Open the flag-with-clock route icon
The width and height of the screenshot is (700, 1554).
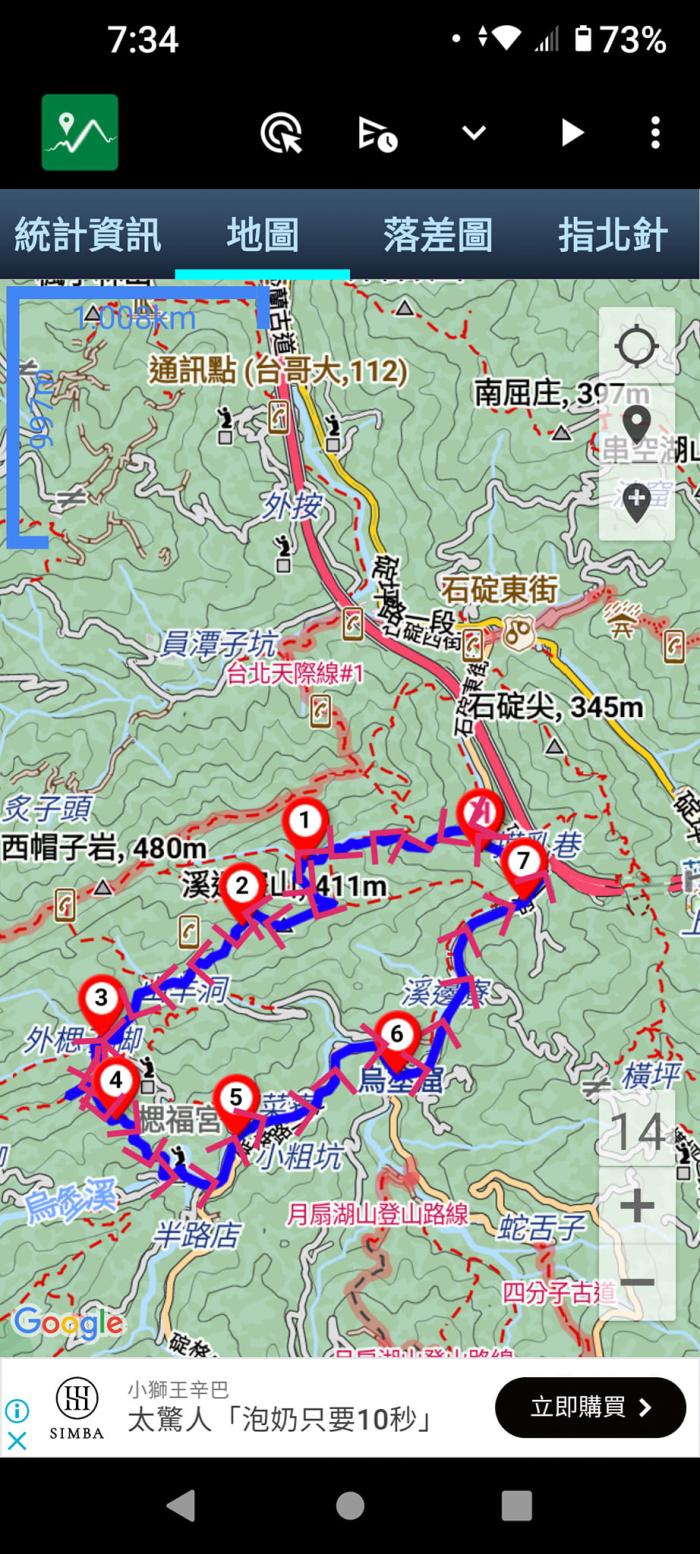tap(377, 133)
